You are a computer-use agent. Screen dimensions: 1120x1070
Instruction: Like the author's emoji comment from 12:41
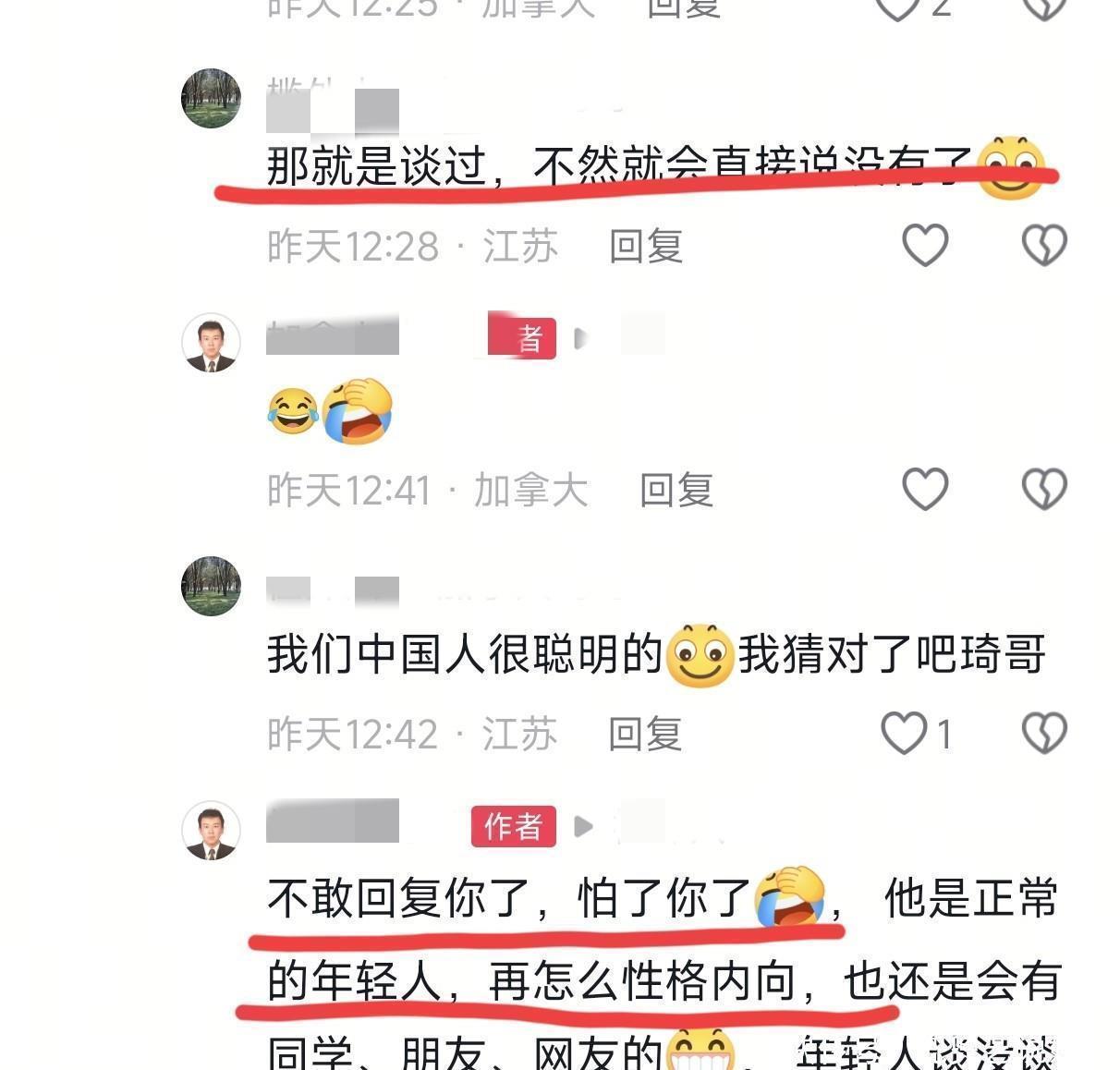925,489
